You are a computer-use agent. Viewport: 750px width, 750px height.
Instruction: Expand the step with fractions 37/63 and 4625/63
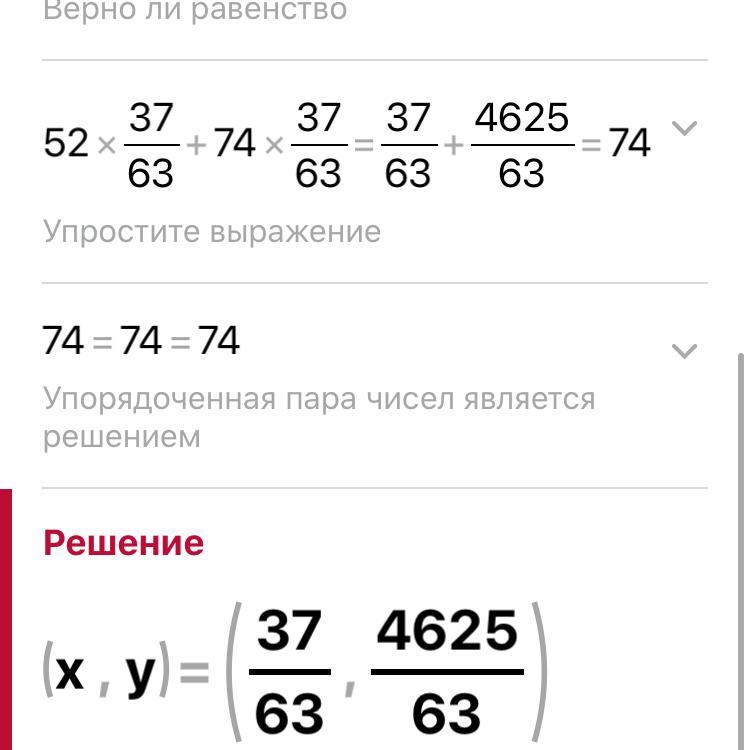(x=684, y=128)
